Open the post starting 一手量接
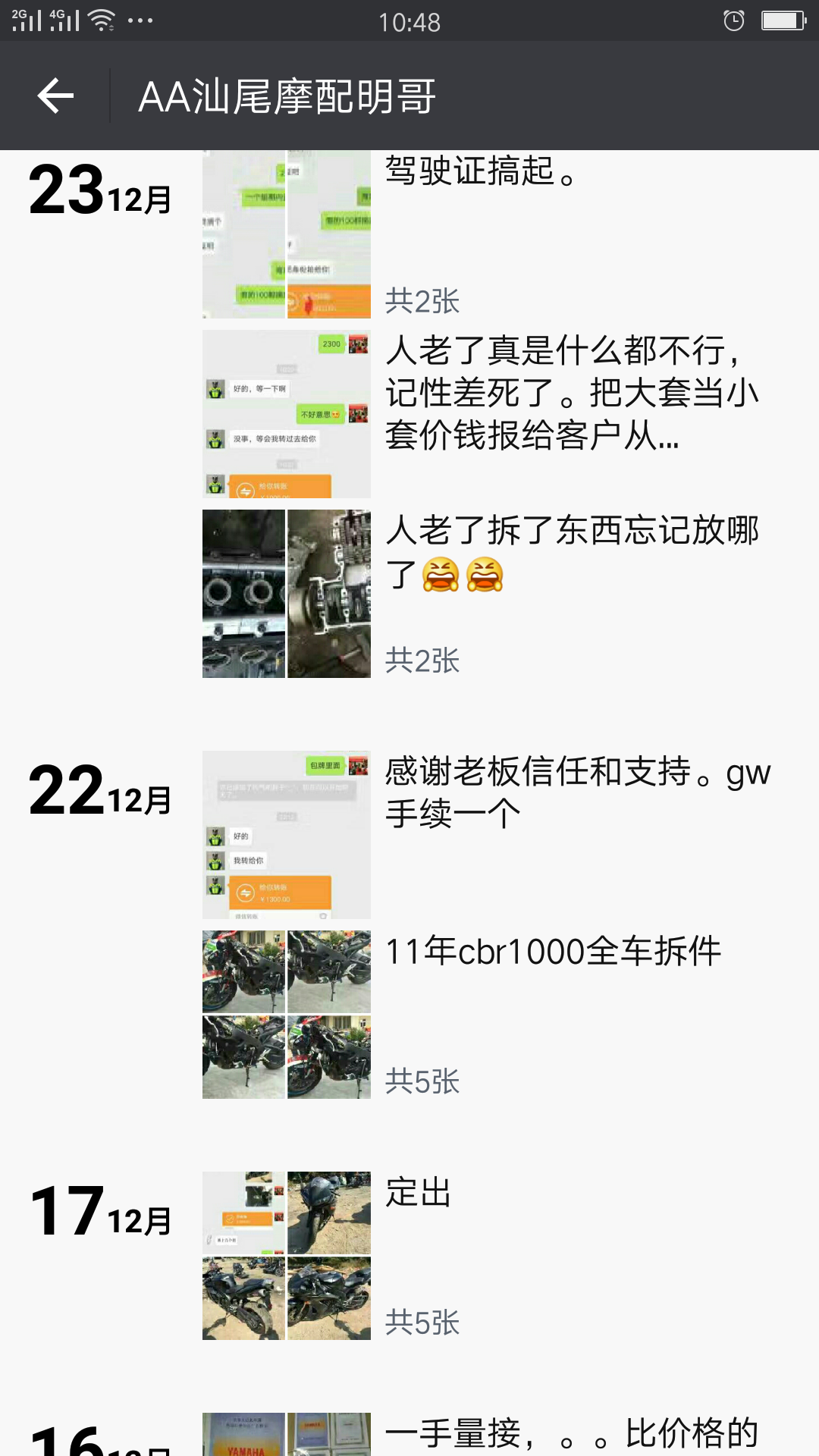This screenshot has width=819, height=1456. coord(572,1432)
